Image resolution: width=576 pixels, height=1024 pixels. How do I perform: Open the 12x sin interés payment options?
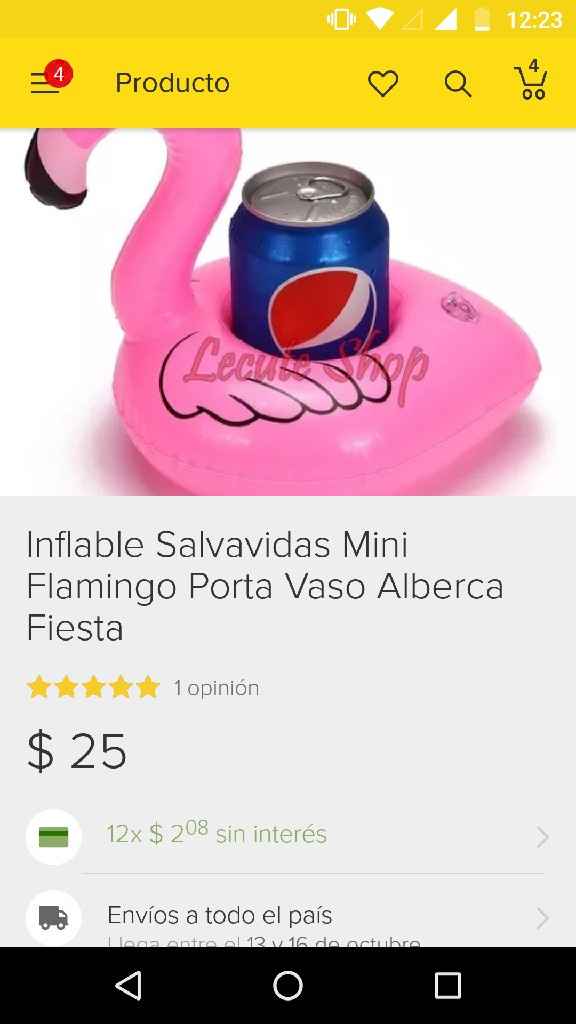point(288,837)
